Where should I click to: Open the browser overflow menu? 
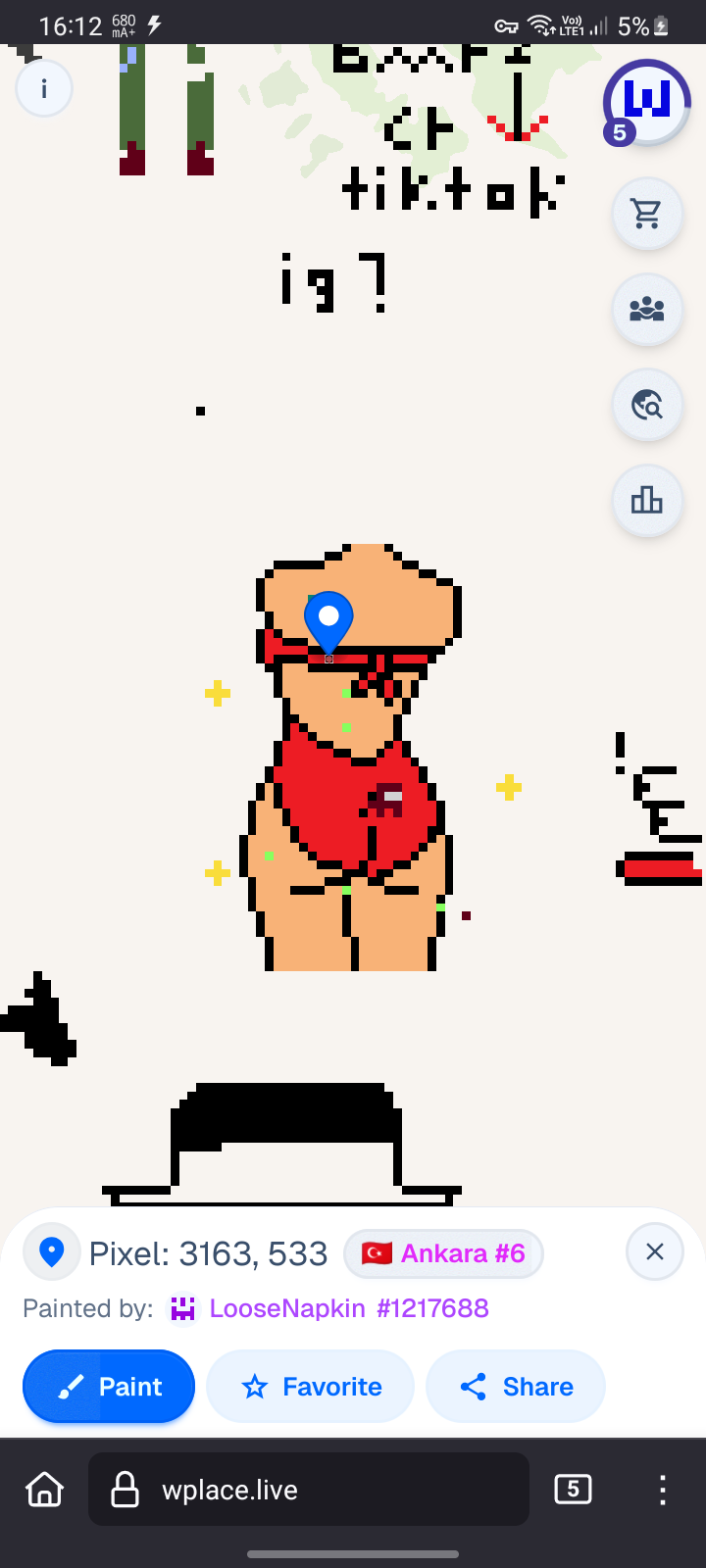point(663,1490)
